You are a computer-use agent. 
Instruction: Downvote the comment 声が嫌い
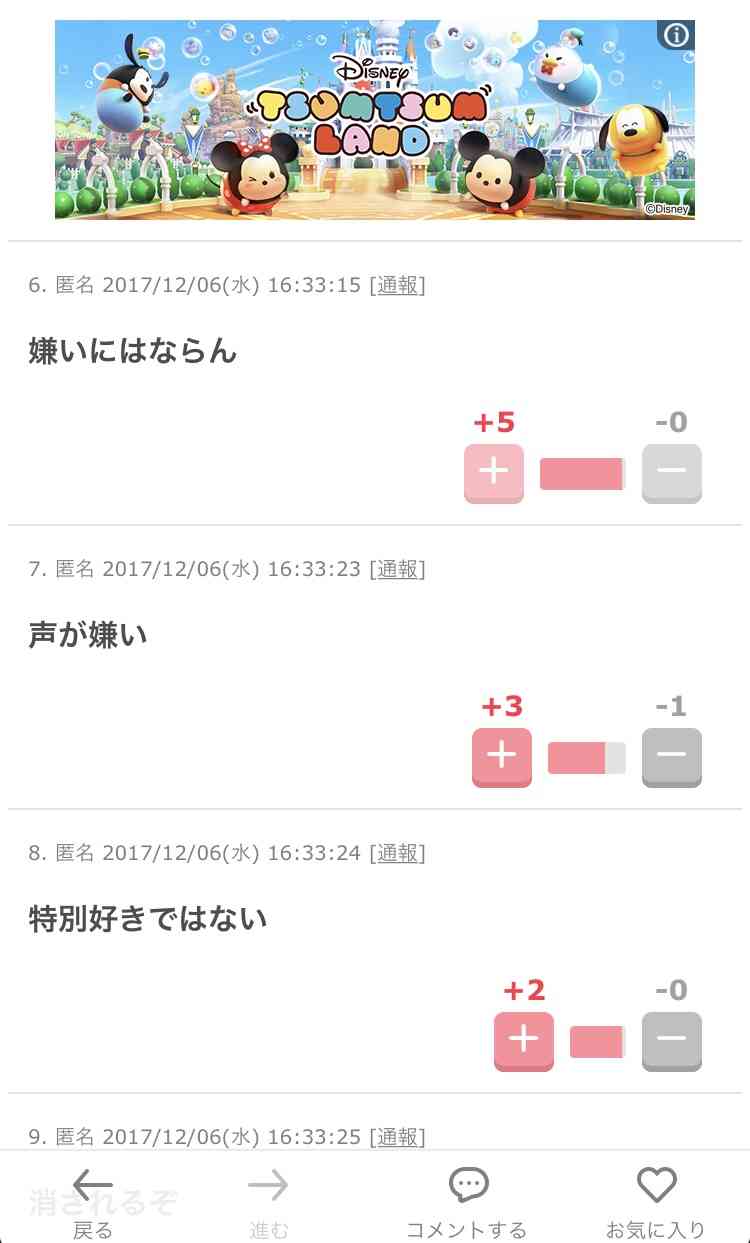coord(671,757)
